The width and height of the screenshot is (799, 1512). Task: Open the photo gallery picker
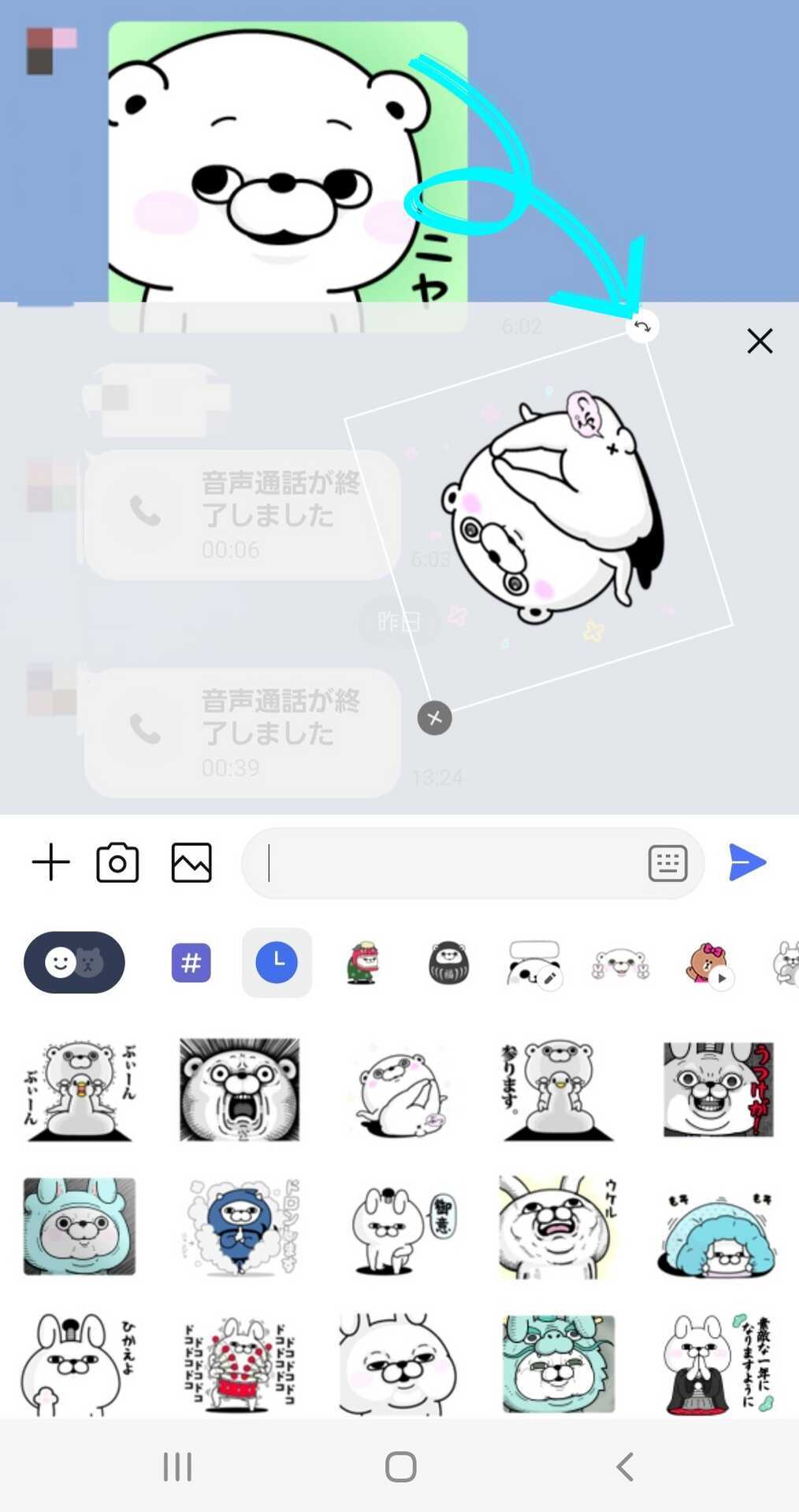[191, 862]
